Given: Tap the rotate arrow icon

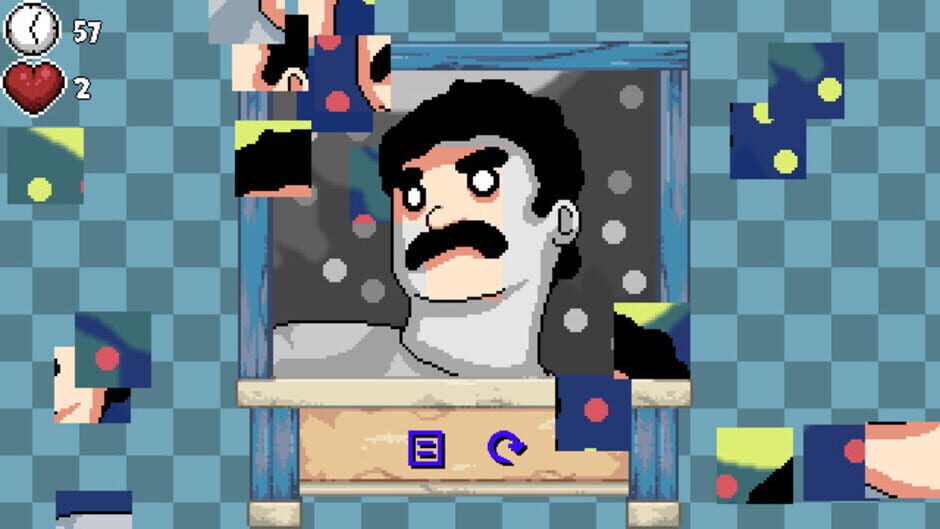Looking at the screenshot, I should (x=506, y=448).
